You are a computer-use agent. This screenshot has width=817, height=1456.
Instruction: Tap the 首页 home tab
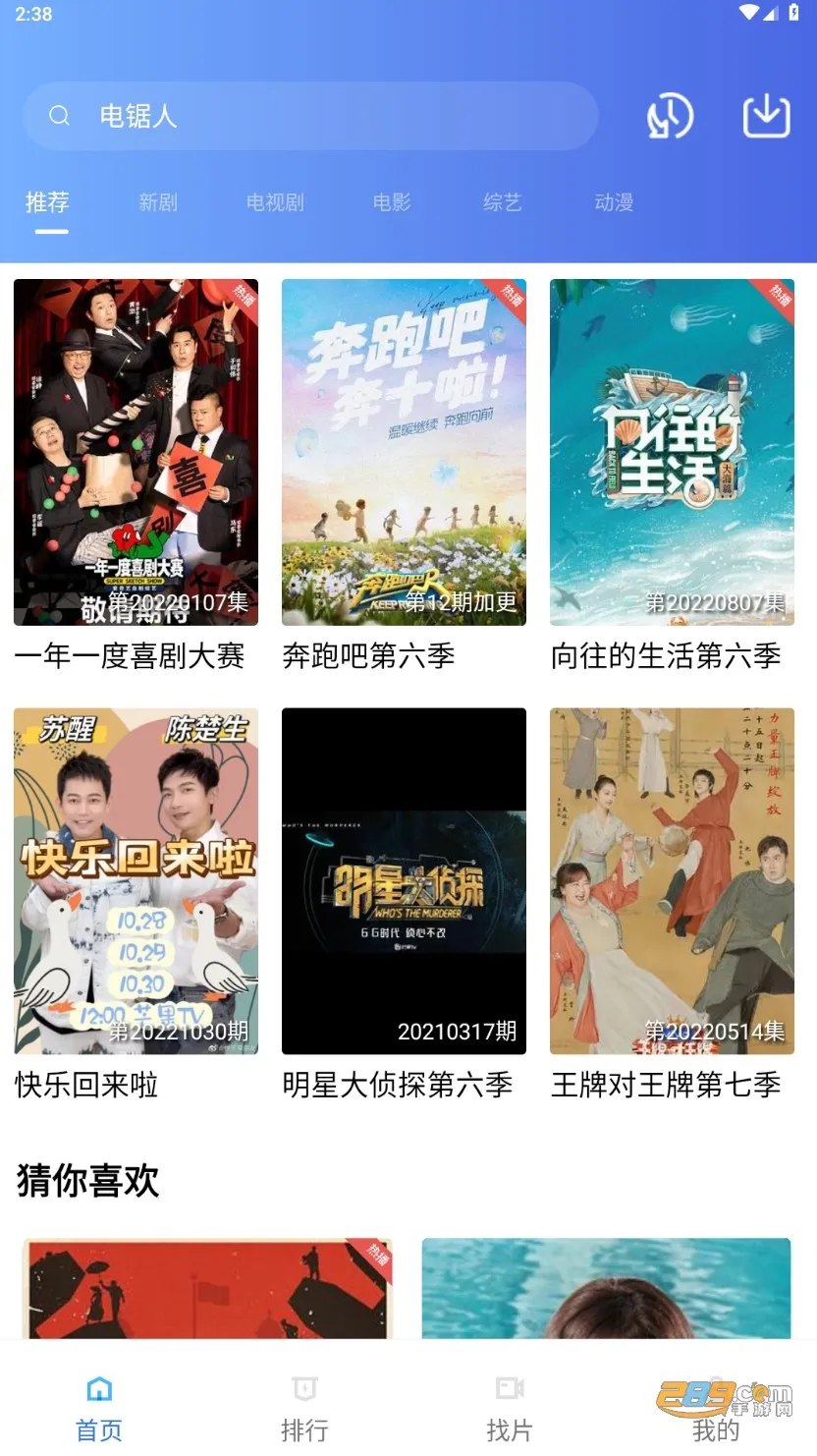pos(99,1409)
